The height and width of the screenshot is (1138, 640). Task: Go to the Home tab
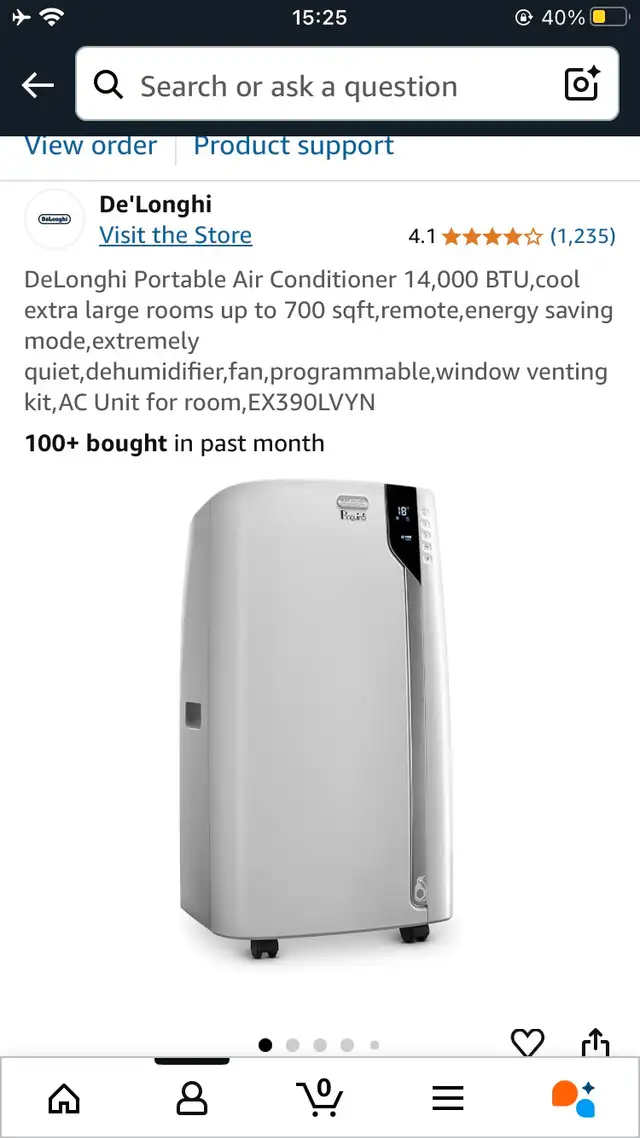[64, 1097]
